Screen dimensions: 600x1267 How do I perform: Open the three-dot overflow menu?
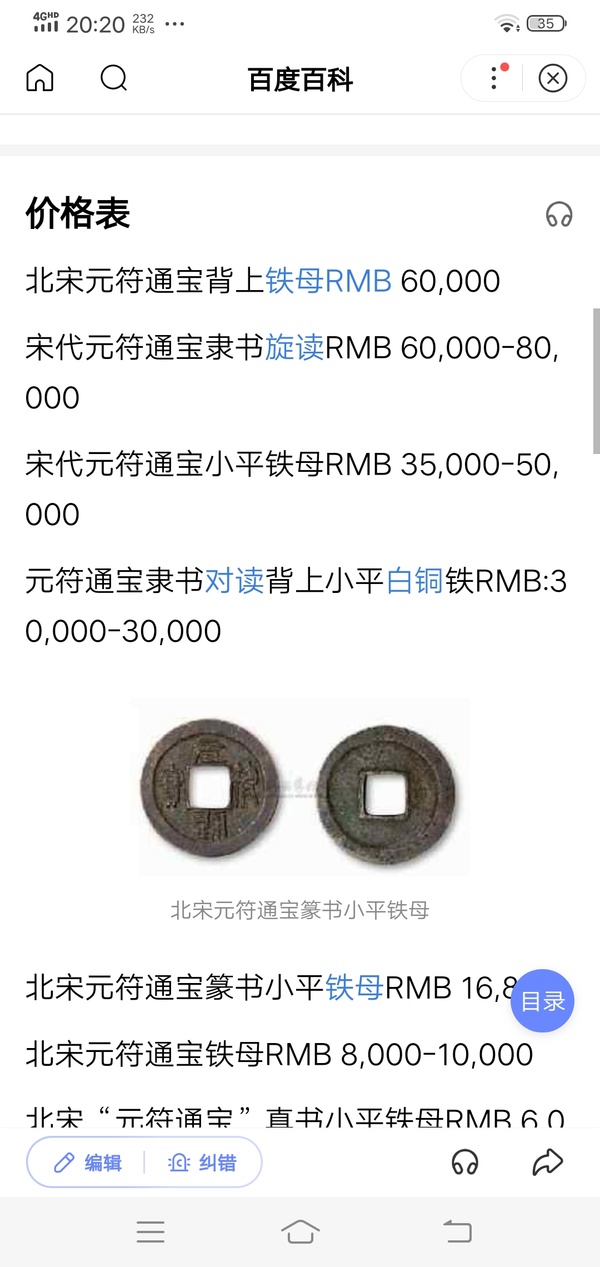pyautogui.click(x=494, y=79)
